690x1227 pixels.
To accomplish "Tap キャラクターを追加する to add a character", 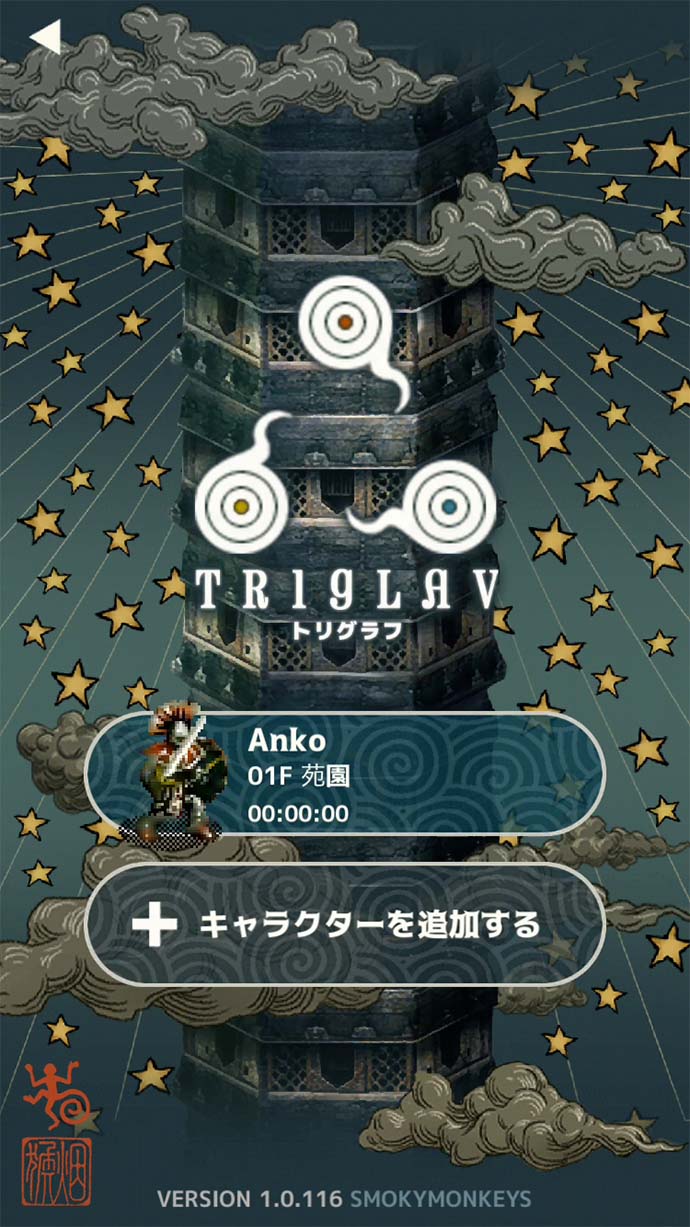I will pyautogui.click(x=345, y=924).
